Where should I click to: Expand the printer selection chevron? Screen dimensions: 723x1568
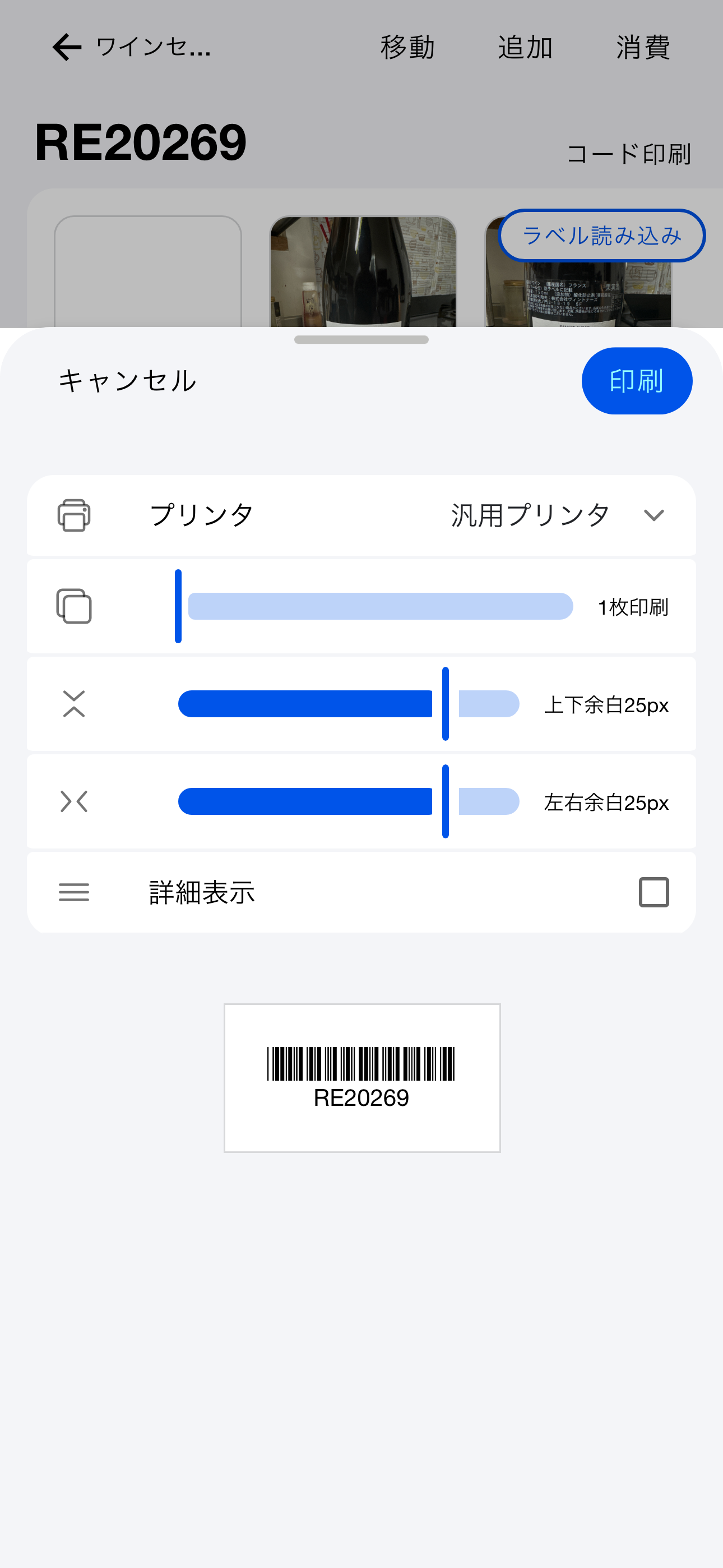(654, 516)
